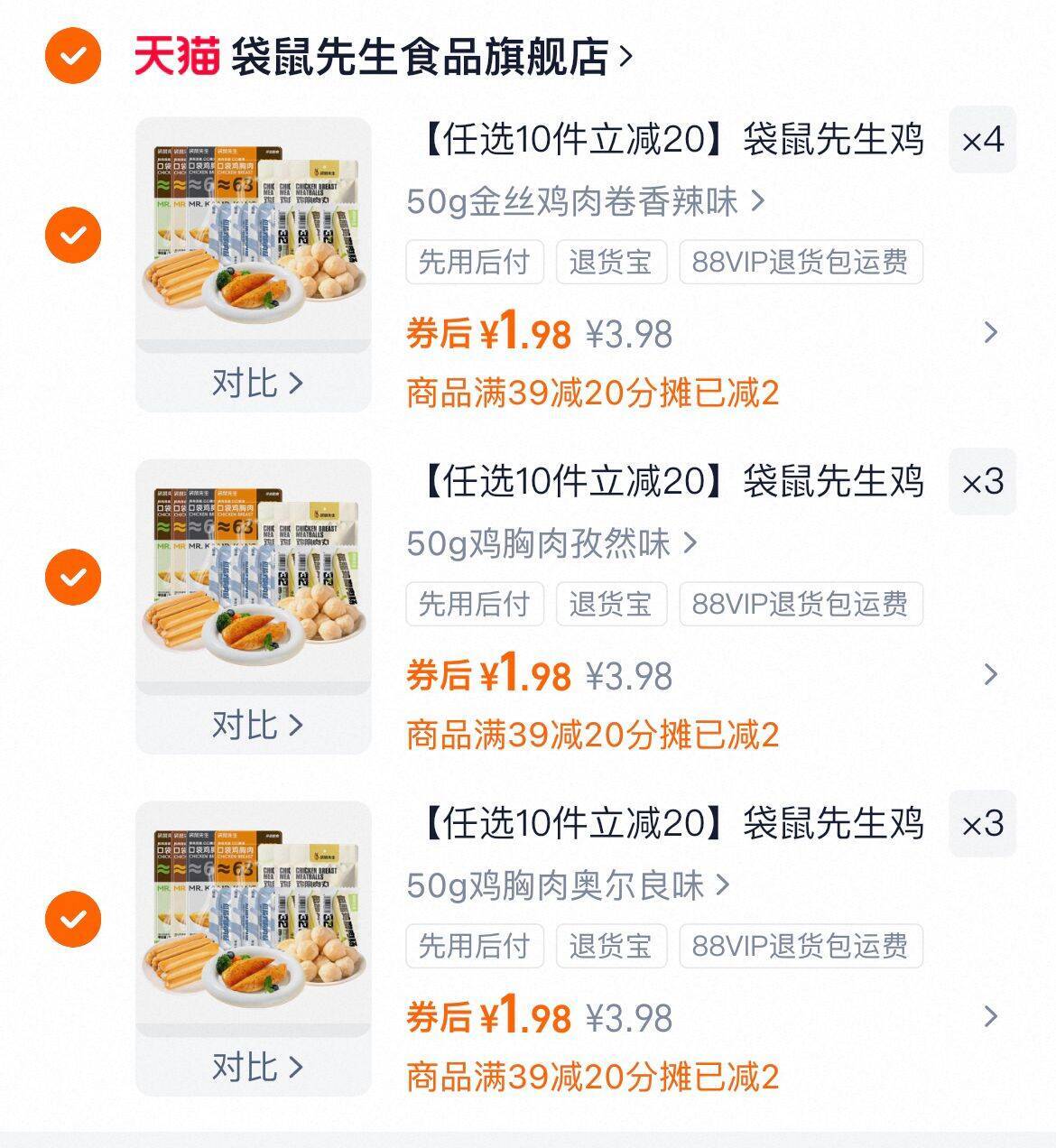
Task: Change the ×4 quantity of 金丝鸡肉卷香辣味
Action: pyautogui.click(x=982, y=140)
